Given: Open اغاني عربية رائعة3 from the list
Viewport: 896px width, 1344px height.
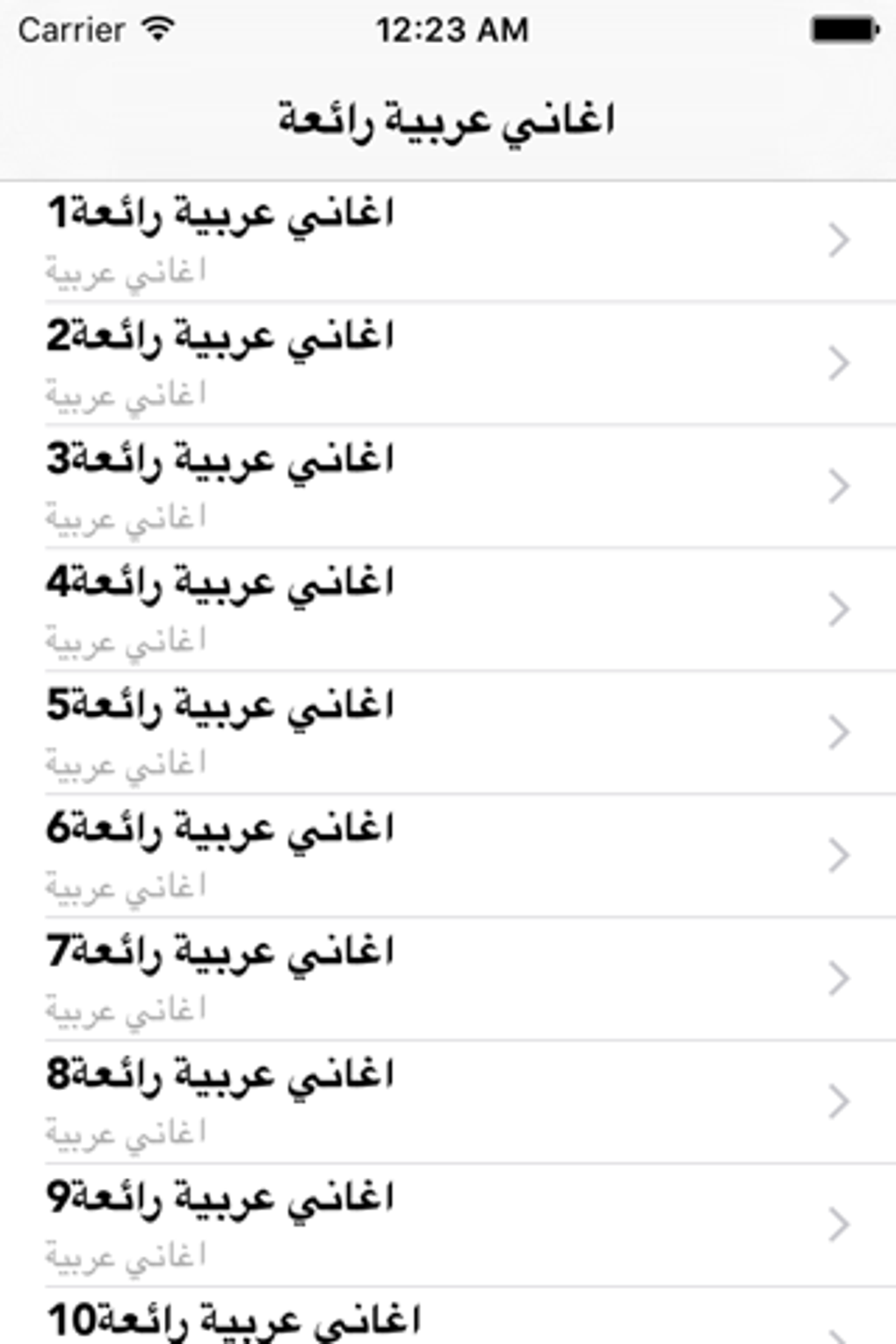Looking at the screenshot, I should (448, 487).
